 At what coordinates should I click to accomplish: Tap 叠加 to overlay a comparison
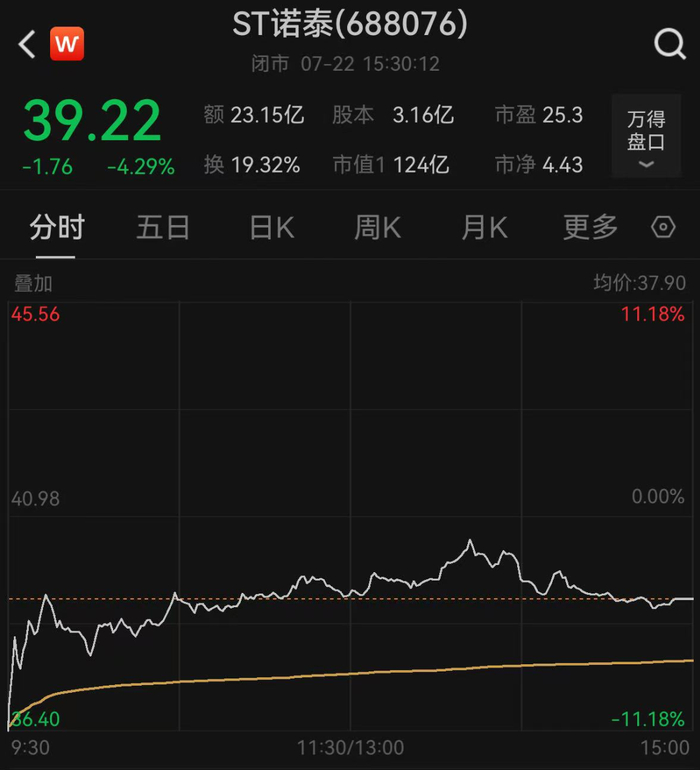tap(32, 283)
